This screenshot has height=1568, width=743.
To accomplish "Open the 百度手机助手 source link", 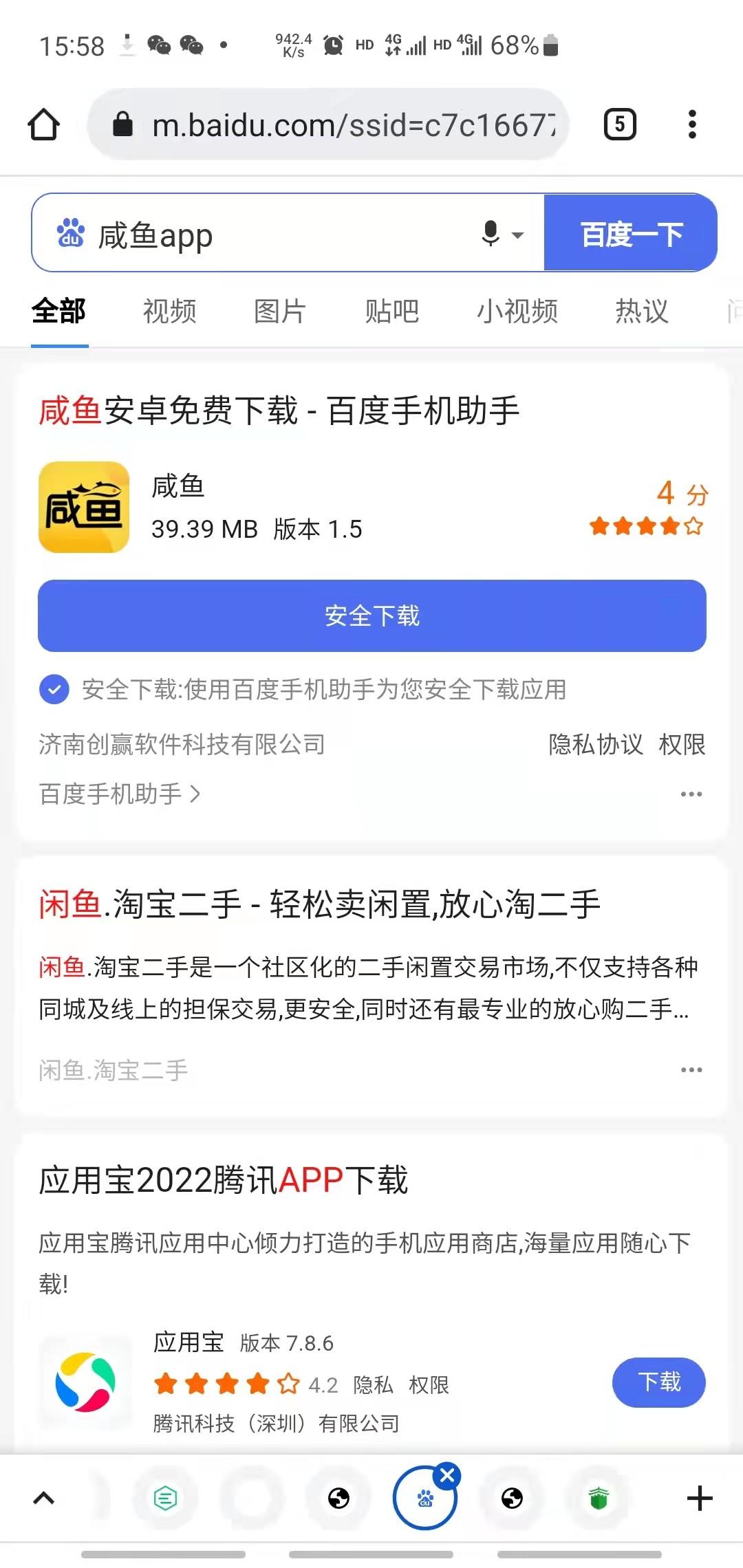I will [120, 794].
